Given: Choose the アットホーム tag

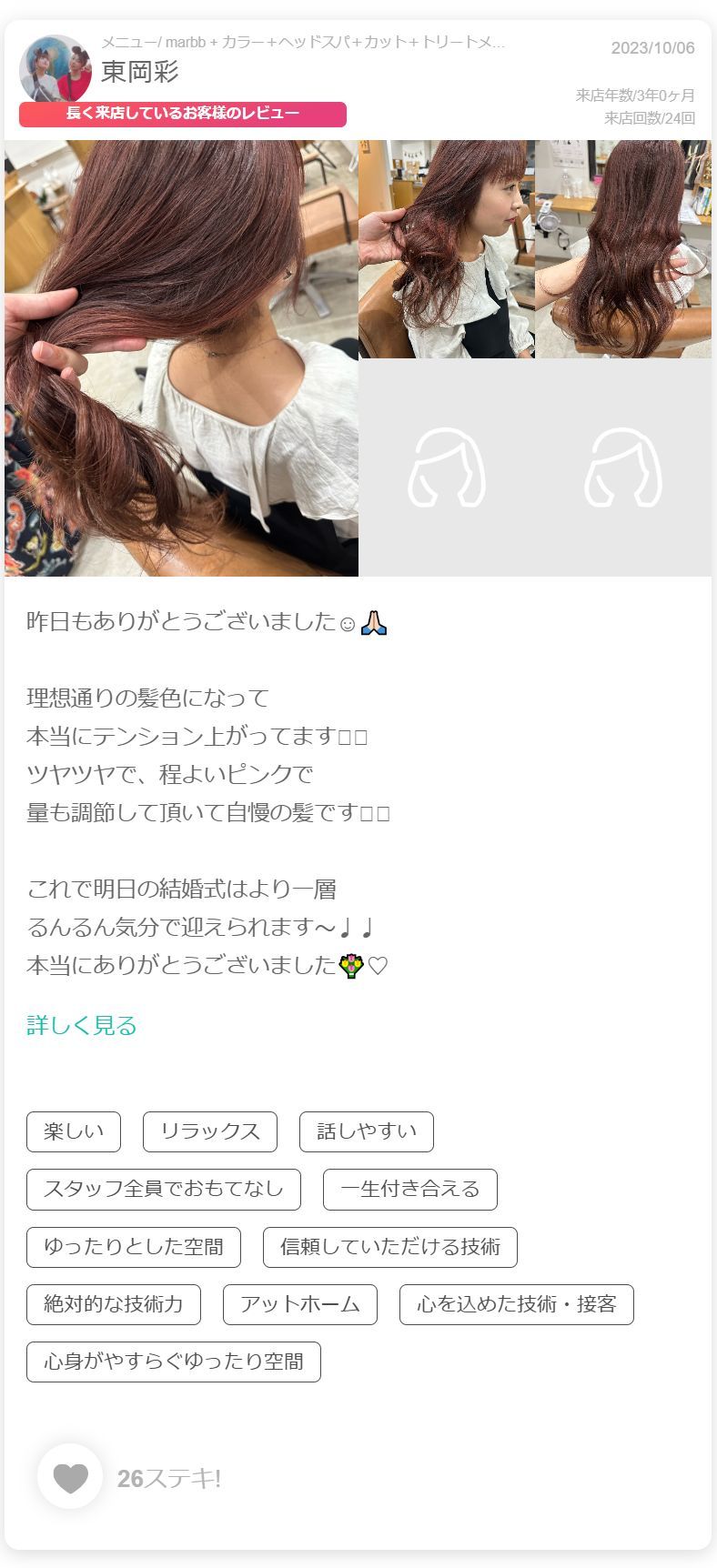Looking at the screenshot, I should click(x=300, y=1304).
